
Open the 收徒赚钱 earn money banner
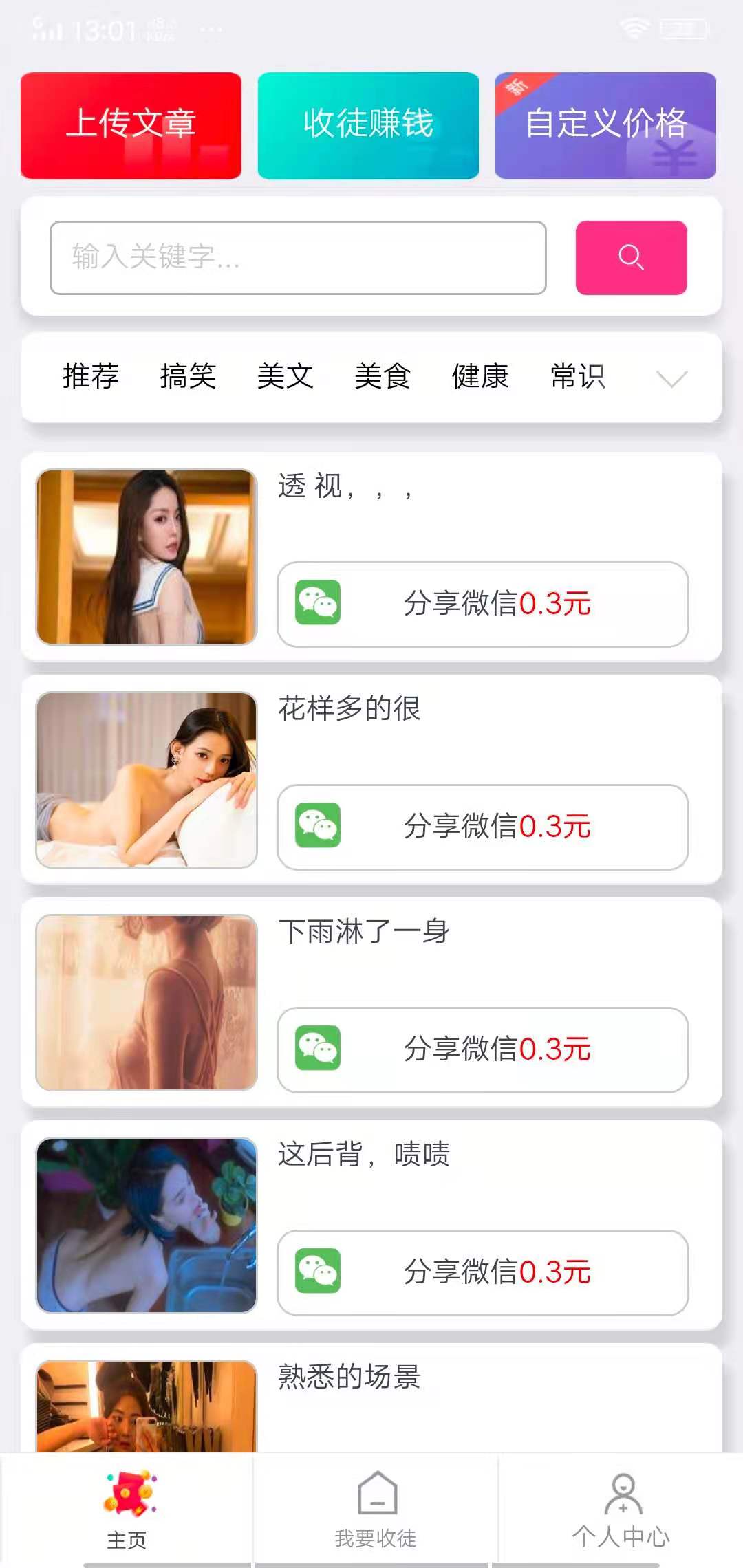coord(368,125)
